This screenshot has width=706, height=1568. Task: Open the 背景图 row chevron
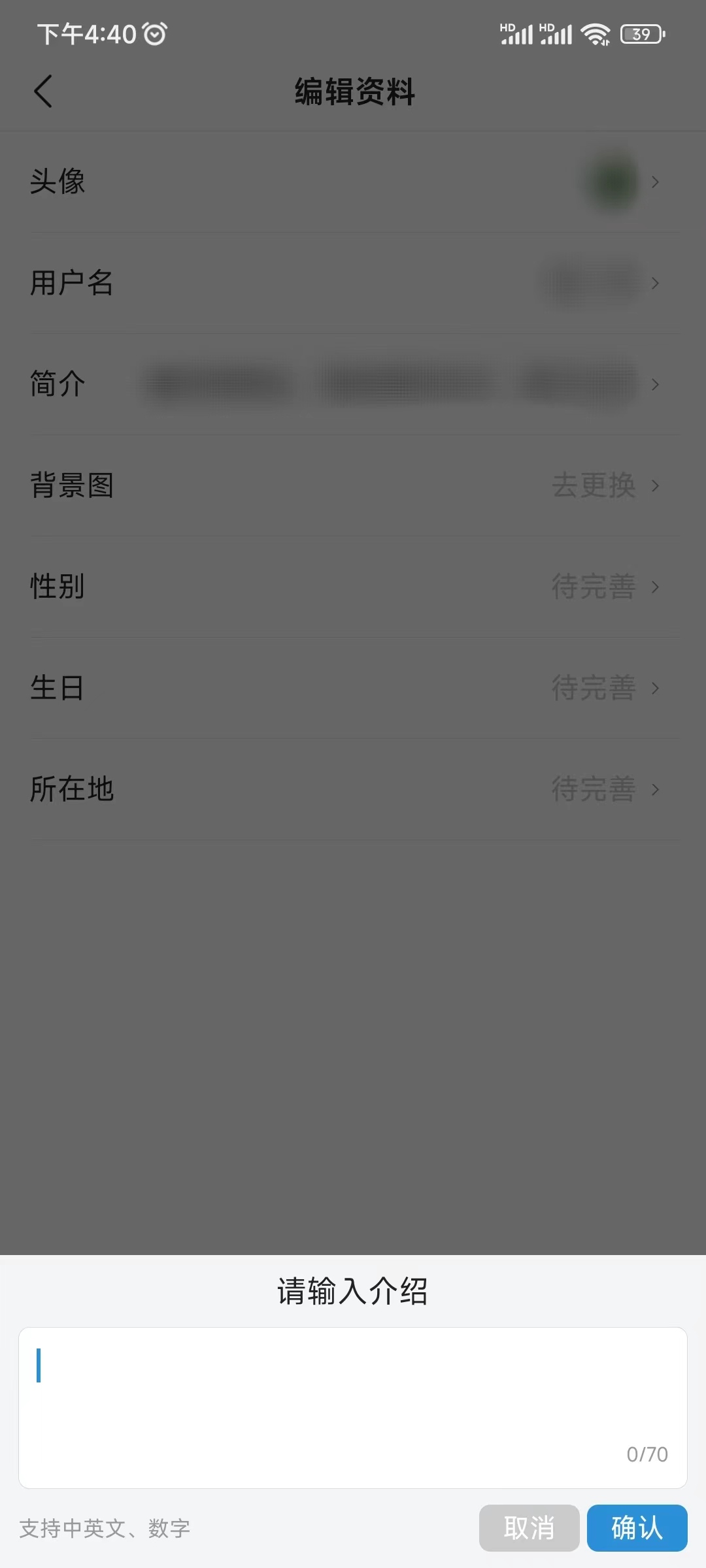[656, 487]
